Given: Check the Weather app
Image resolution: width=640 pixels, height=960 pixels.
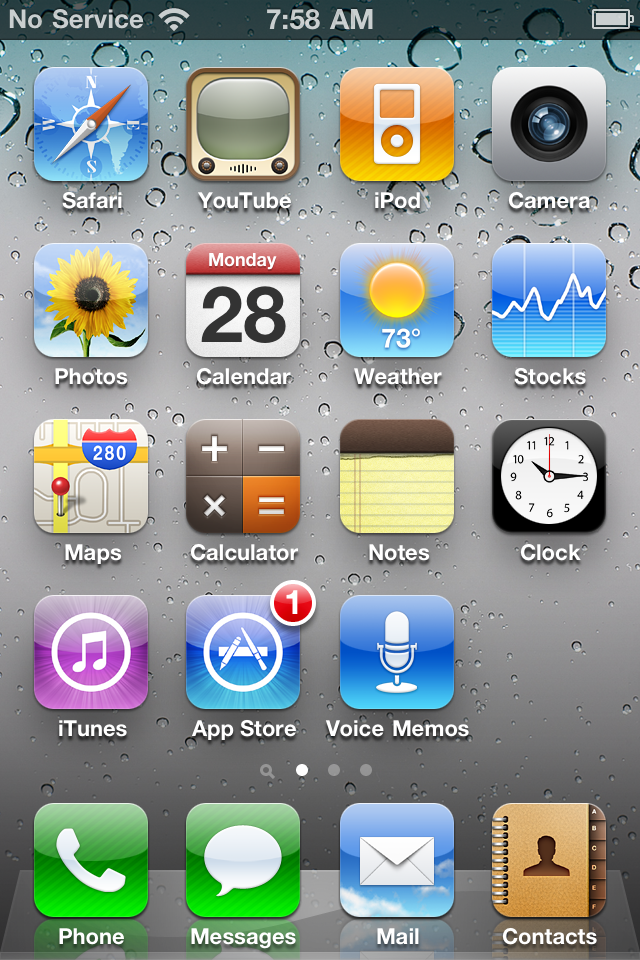Looking at the screenshot, I should [397, 300].
